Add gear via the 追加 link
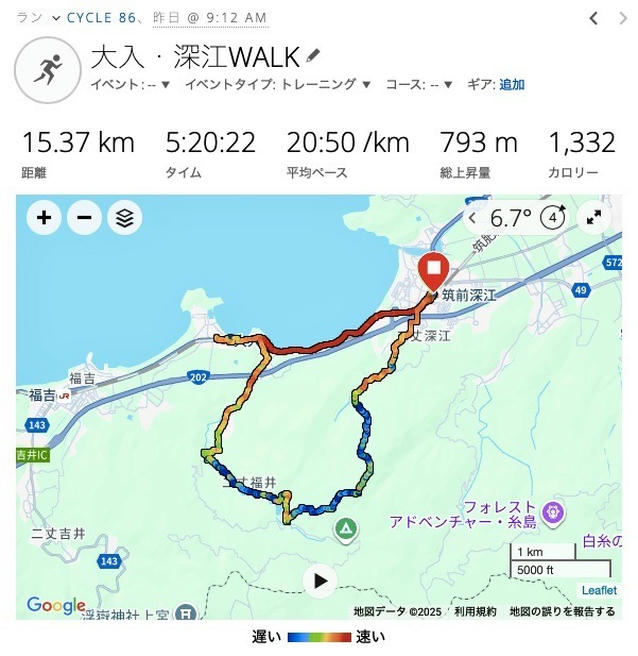Image resolution: width=638 pixels, height=656 pixels. 512,85
